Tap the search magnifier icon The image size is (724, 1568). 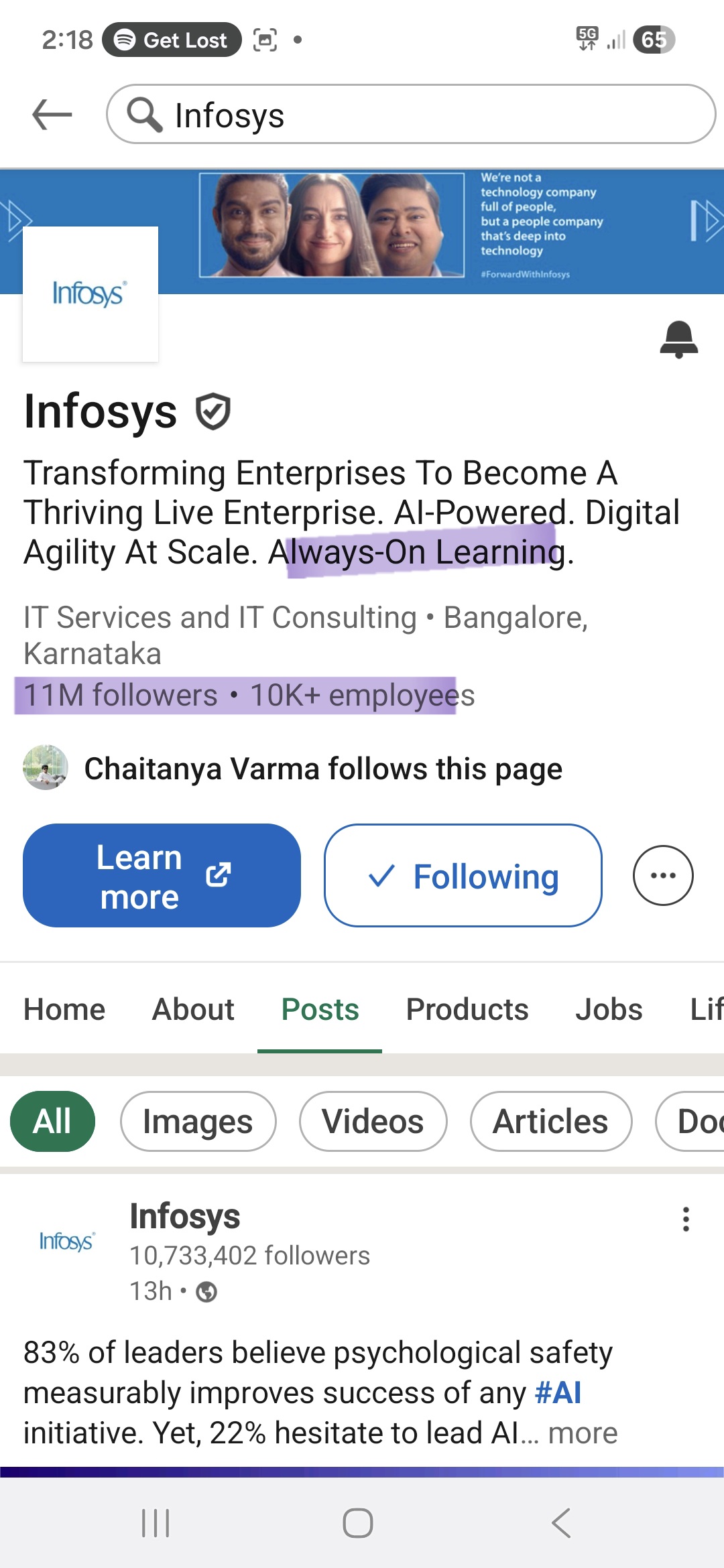[143, 114]
